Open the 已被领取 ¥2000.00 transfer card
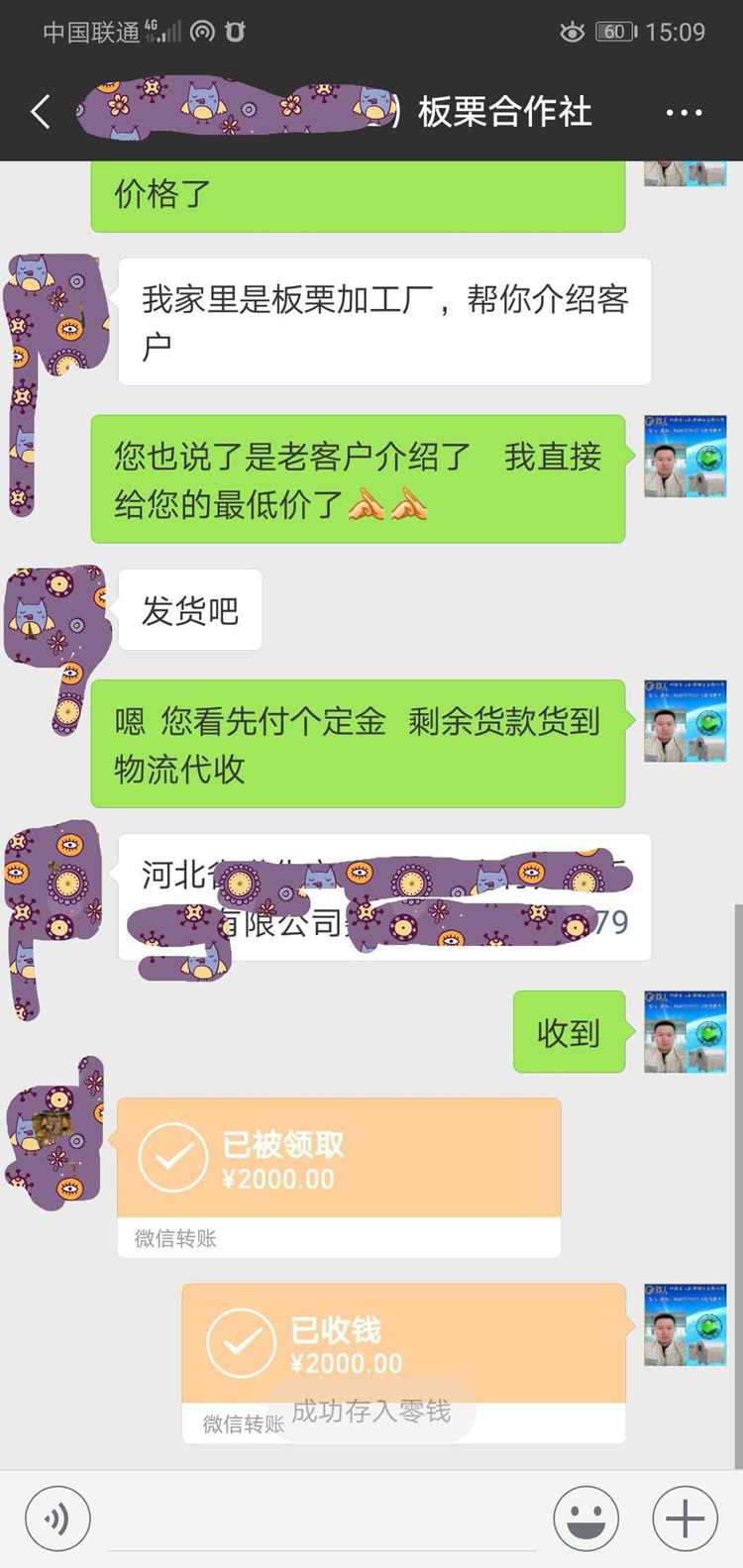The width and height of the screenshot is (743, 1568). tap(339, 1159)
